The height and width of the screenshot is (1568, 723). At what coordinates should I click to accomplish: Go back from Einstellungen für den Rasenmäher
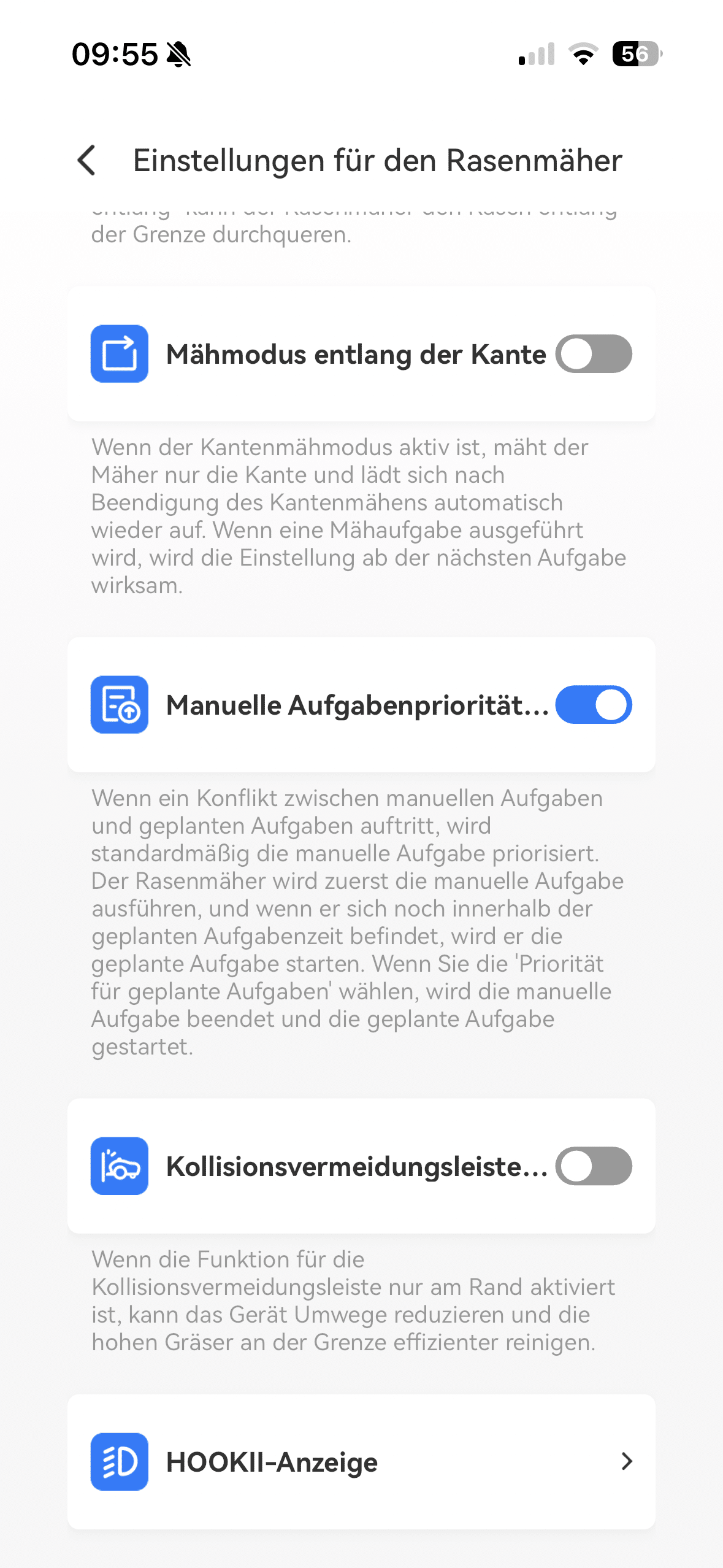pos(86,161)
